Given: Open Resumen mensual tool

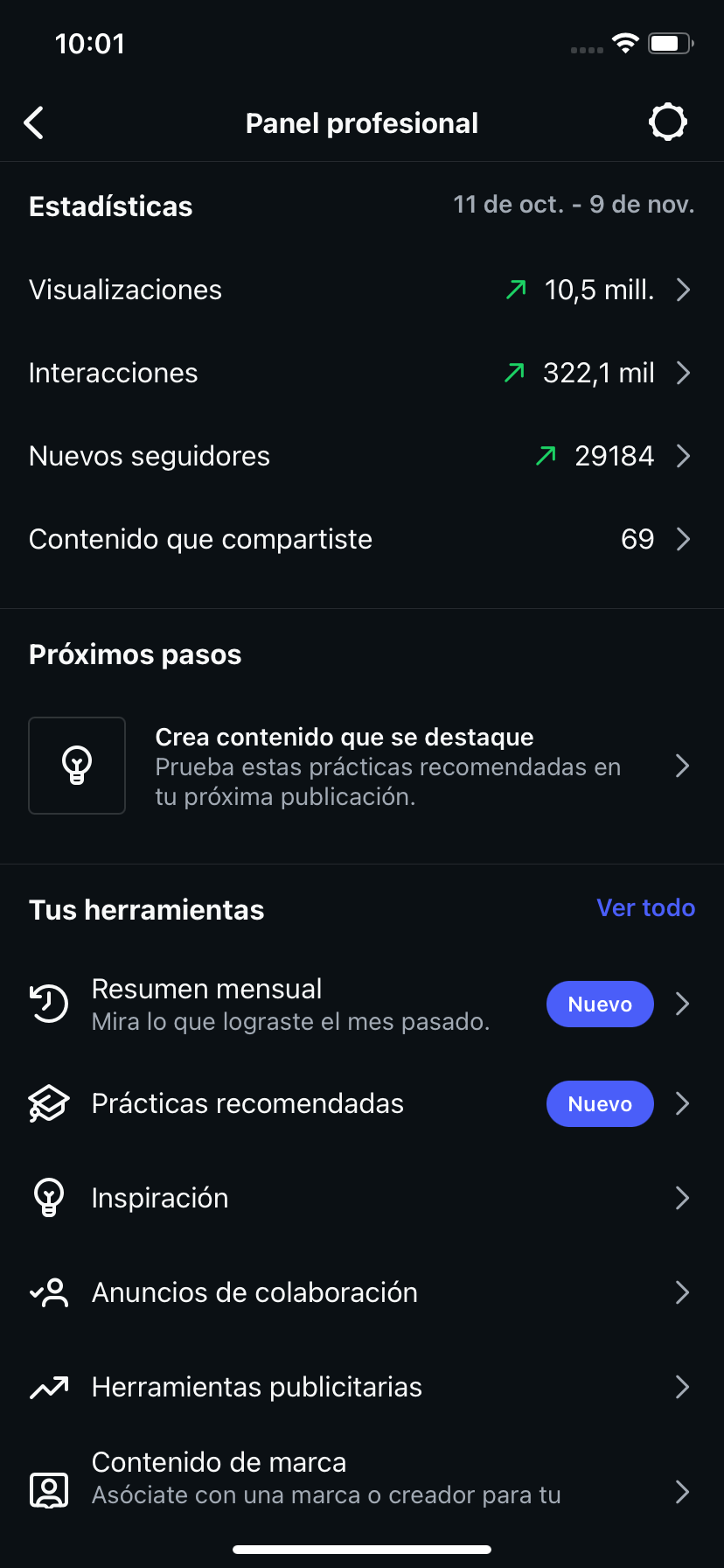Looking at the screenshot, I should pos(289,1004).
